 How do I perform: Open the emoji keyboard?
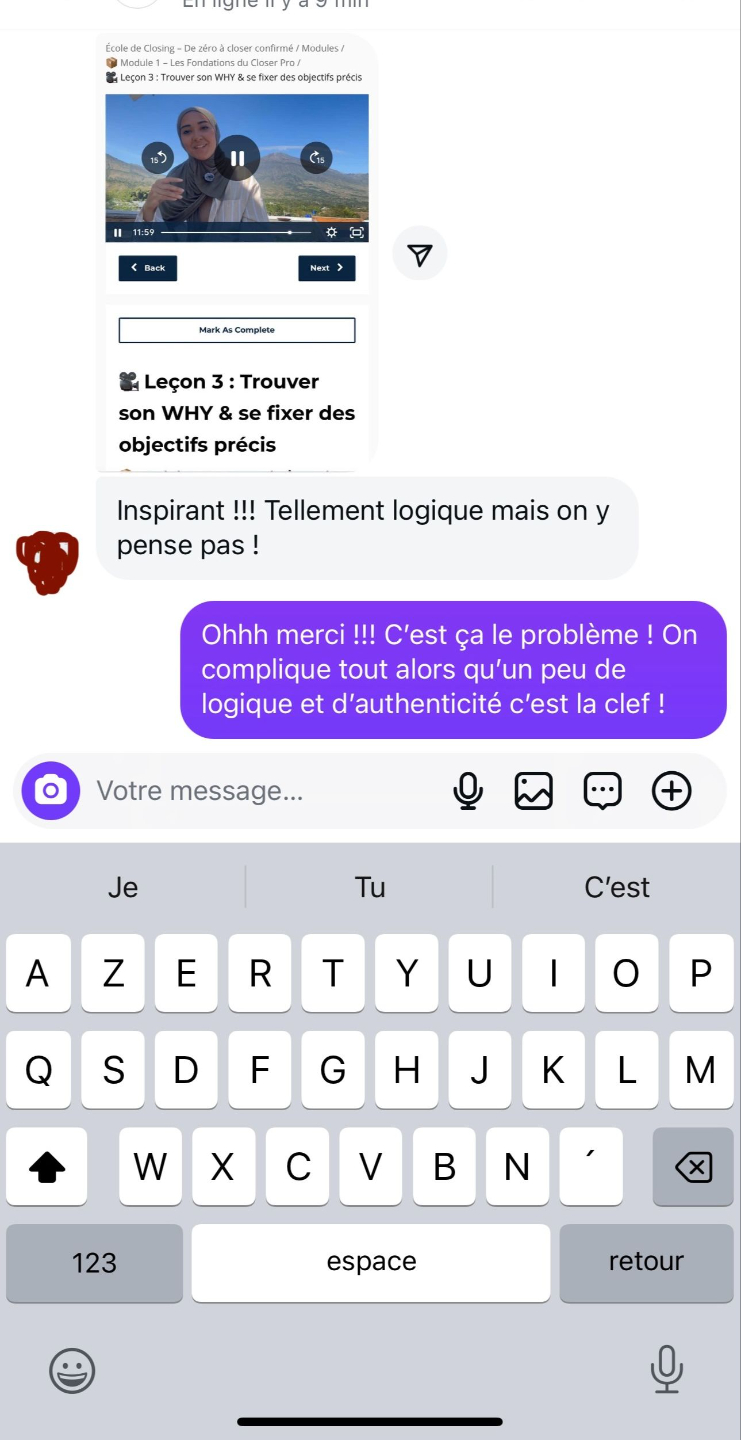tap(72, 1370)
